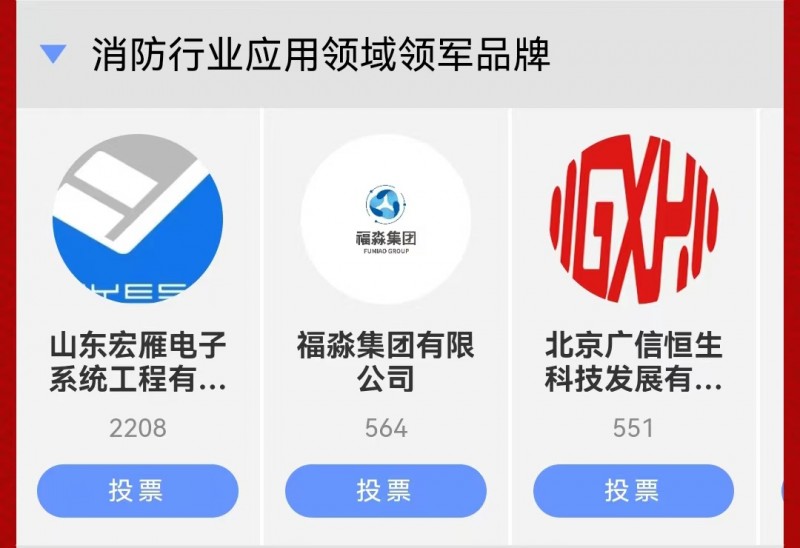
Task: Open 山东宏雁电子 candidate card
Action: tap(137, 220)
